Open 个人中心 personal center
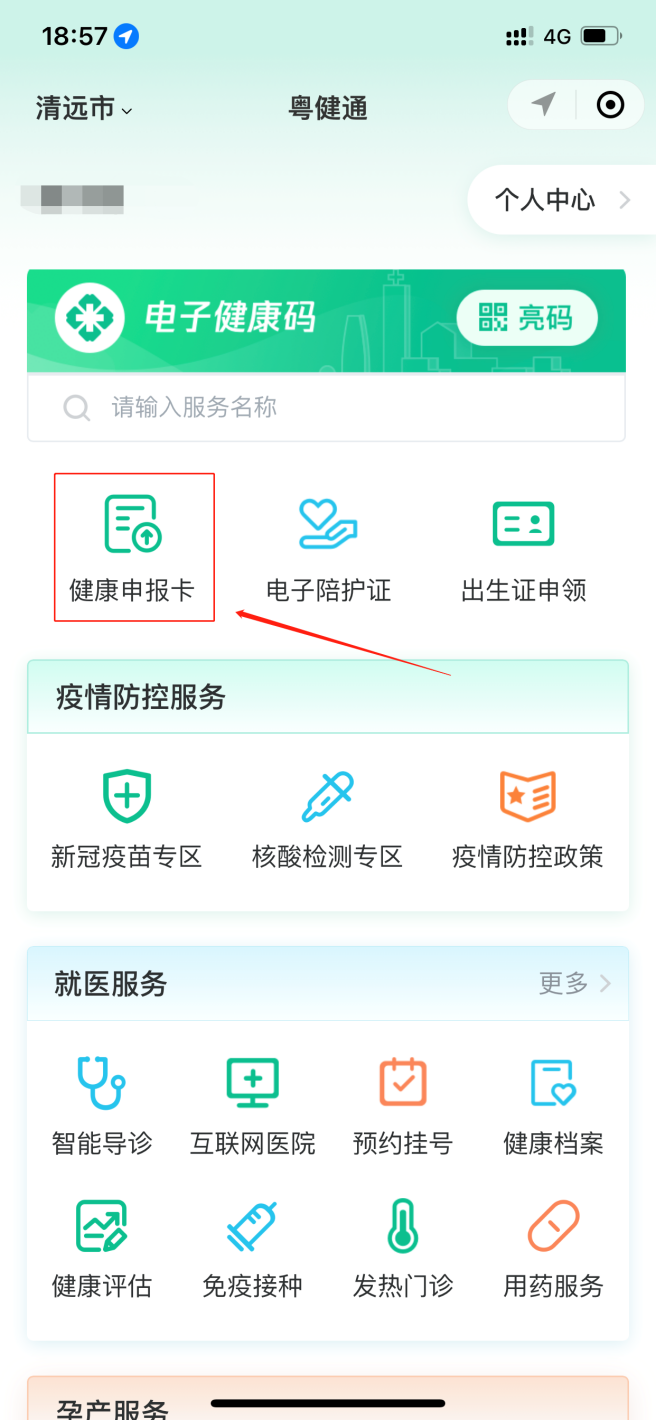Image resolution: width=656 pixels, height=1420 pixels. pos(560,200)
